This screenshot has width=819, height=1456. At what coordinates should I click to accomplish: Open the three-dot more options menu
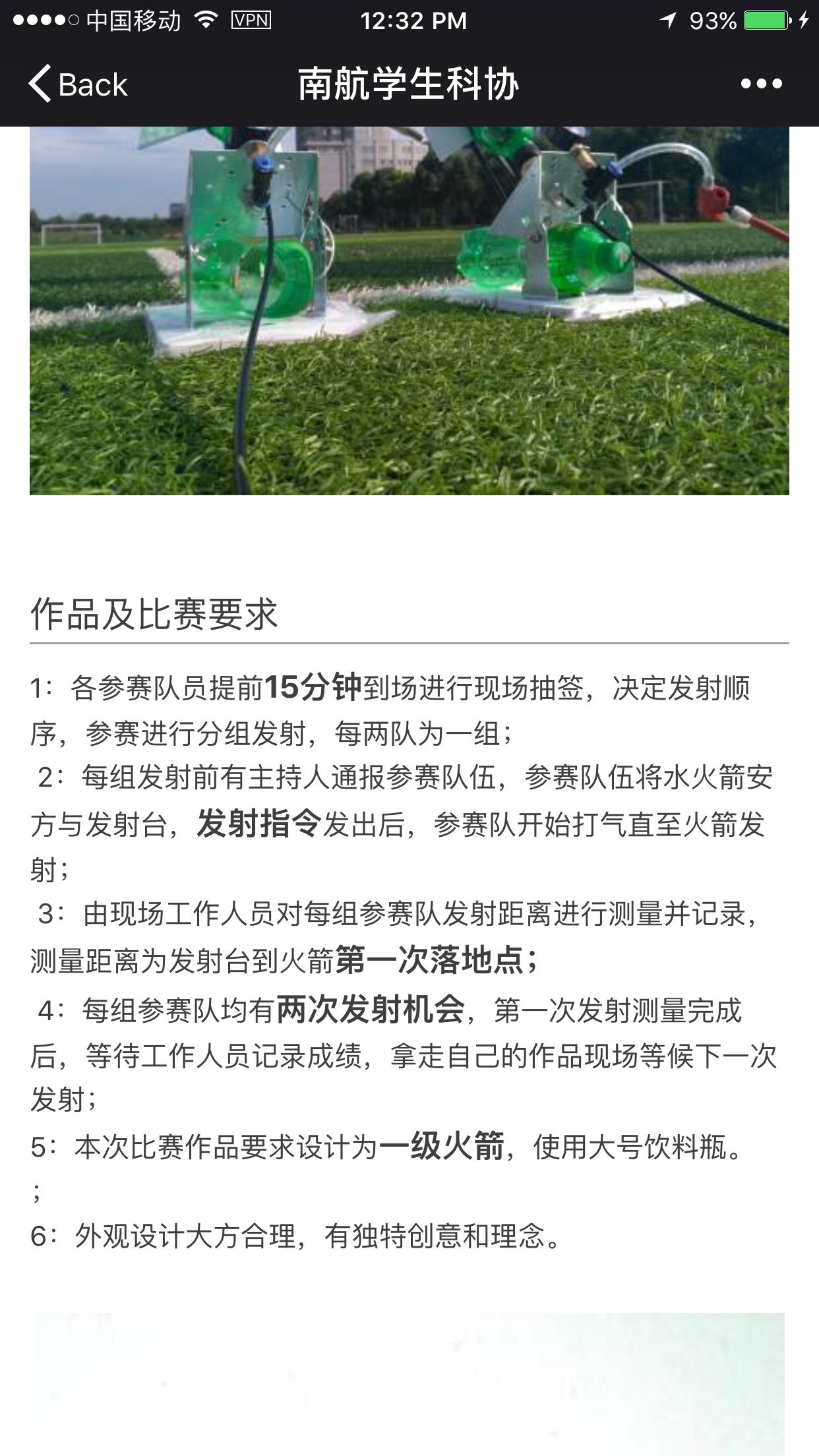coord(761,84)
